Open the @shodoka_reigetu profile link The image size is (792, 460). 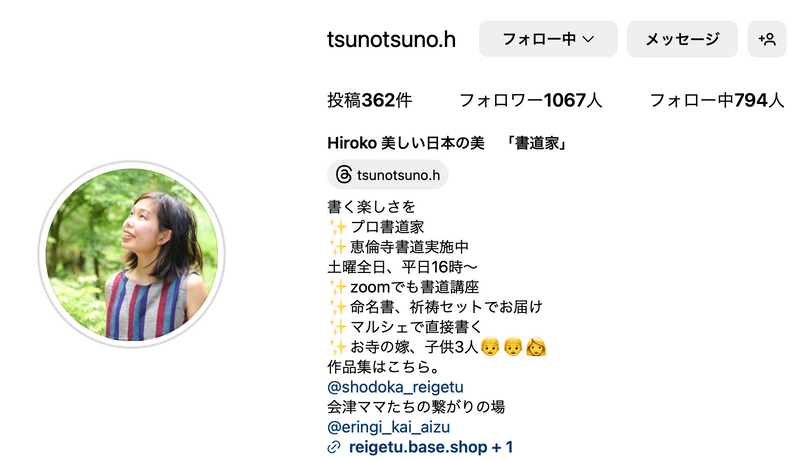(x=395, y=387)
